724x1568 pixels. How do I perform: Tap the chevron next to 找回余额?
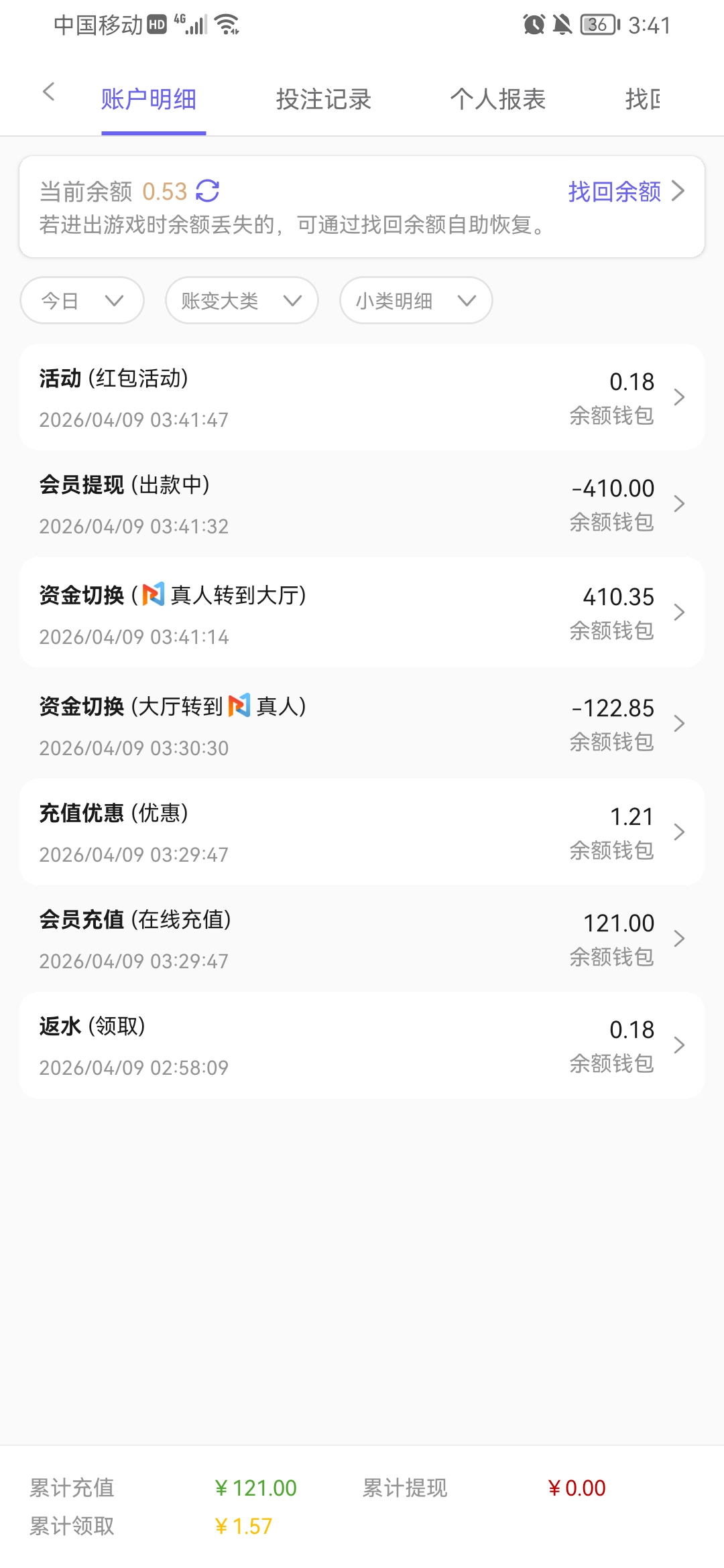pyautogui.click(x=679, y=192)
